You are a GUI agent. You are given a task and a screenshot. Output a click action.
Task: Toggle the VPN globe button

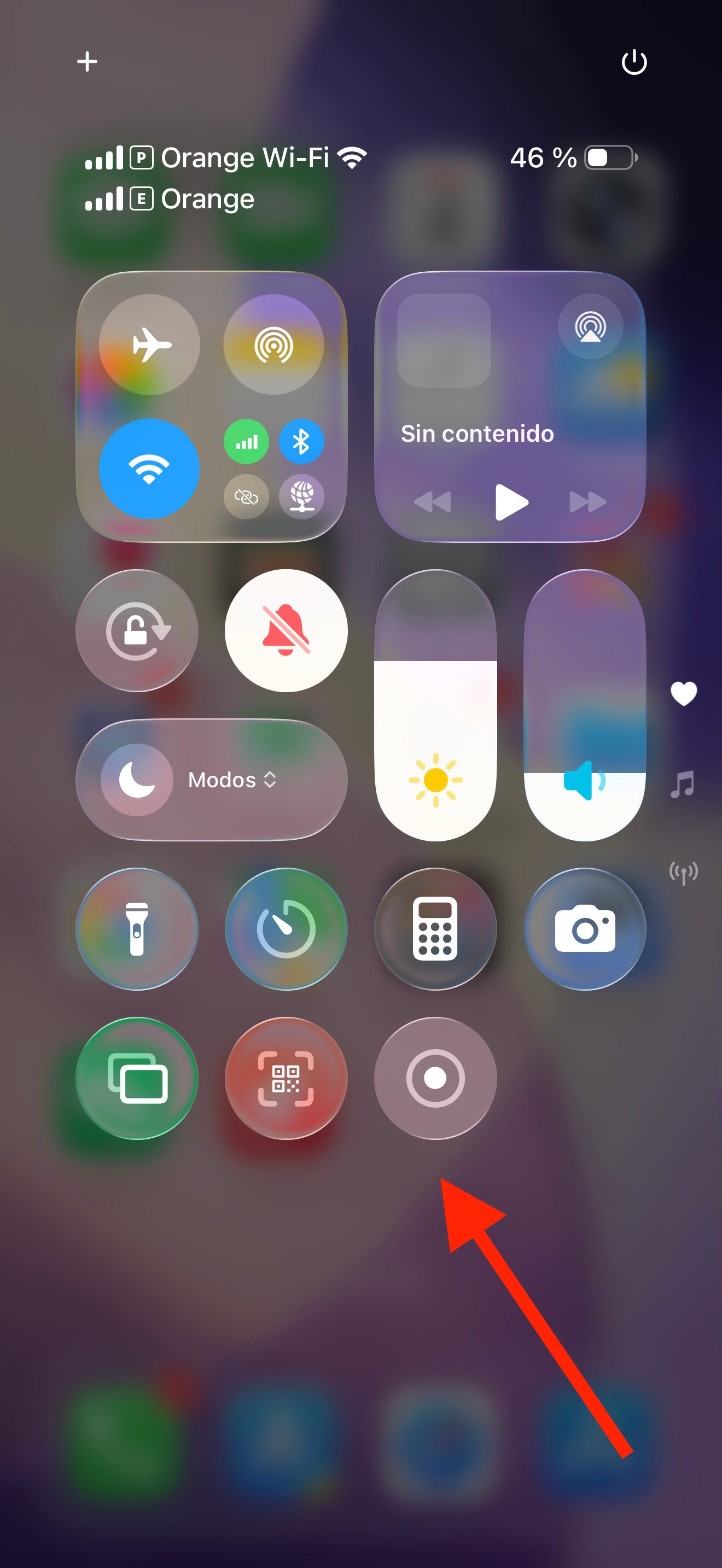(x=301, y=496)
